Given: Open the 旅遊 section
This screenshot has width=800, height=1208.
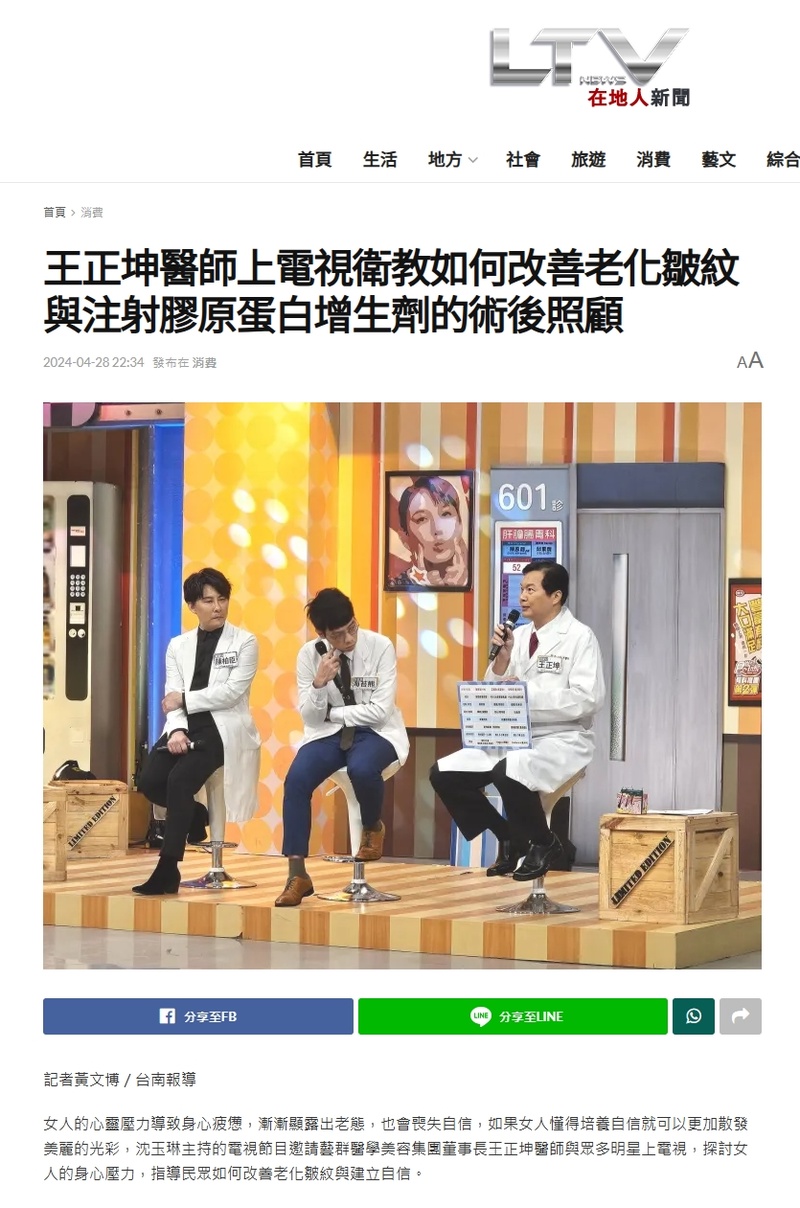Looking at the screenshot, I should (x=588, y=159).
